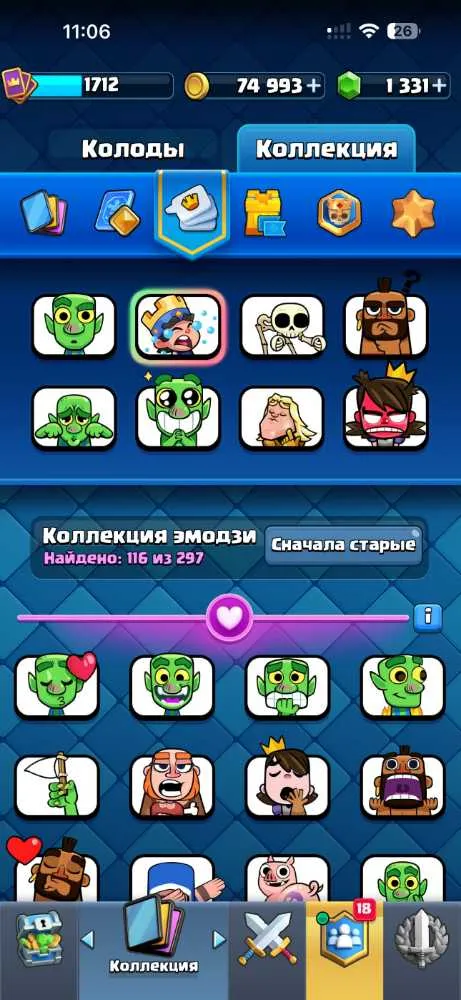
Task: Tap the goblin kissing heart emoji
Action: tap(57, 685)
